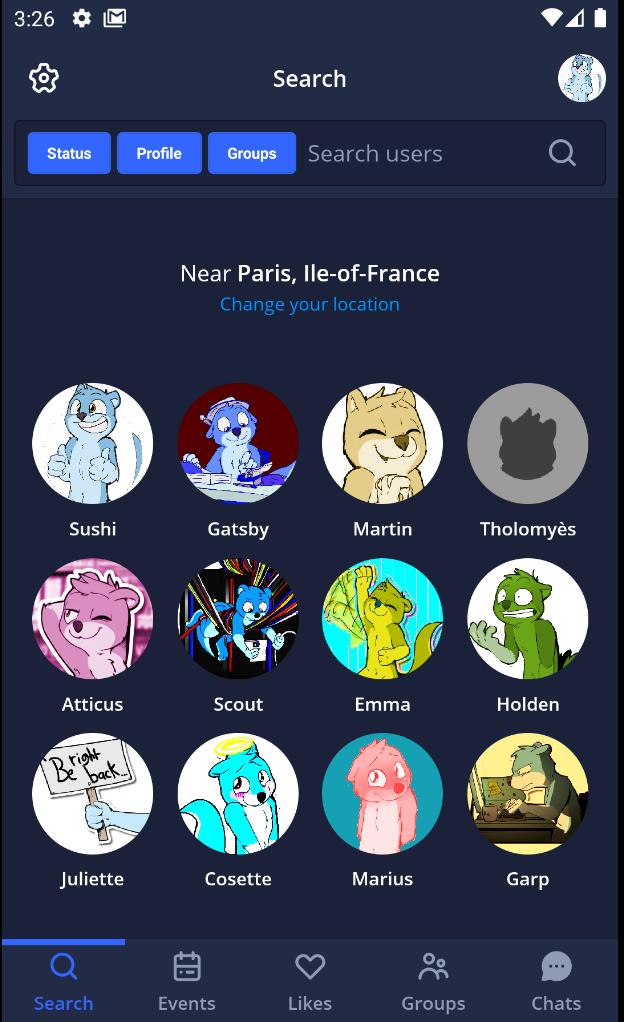View Martin's profile
This screenshot has width=624, height=1022.
click(382, 443)
